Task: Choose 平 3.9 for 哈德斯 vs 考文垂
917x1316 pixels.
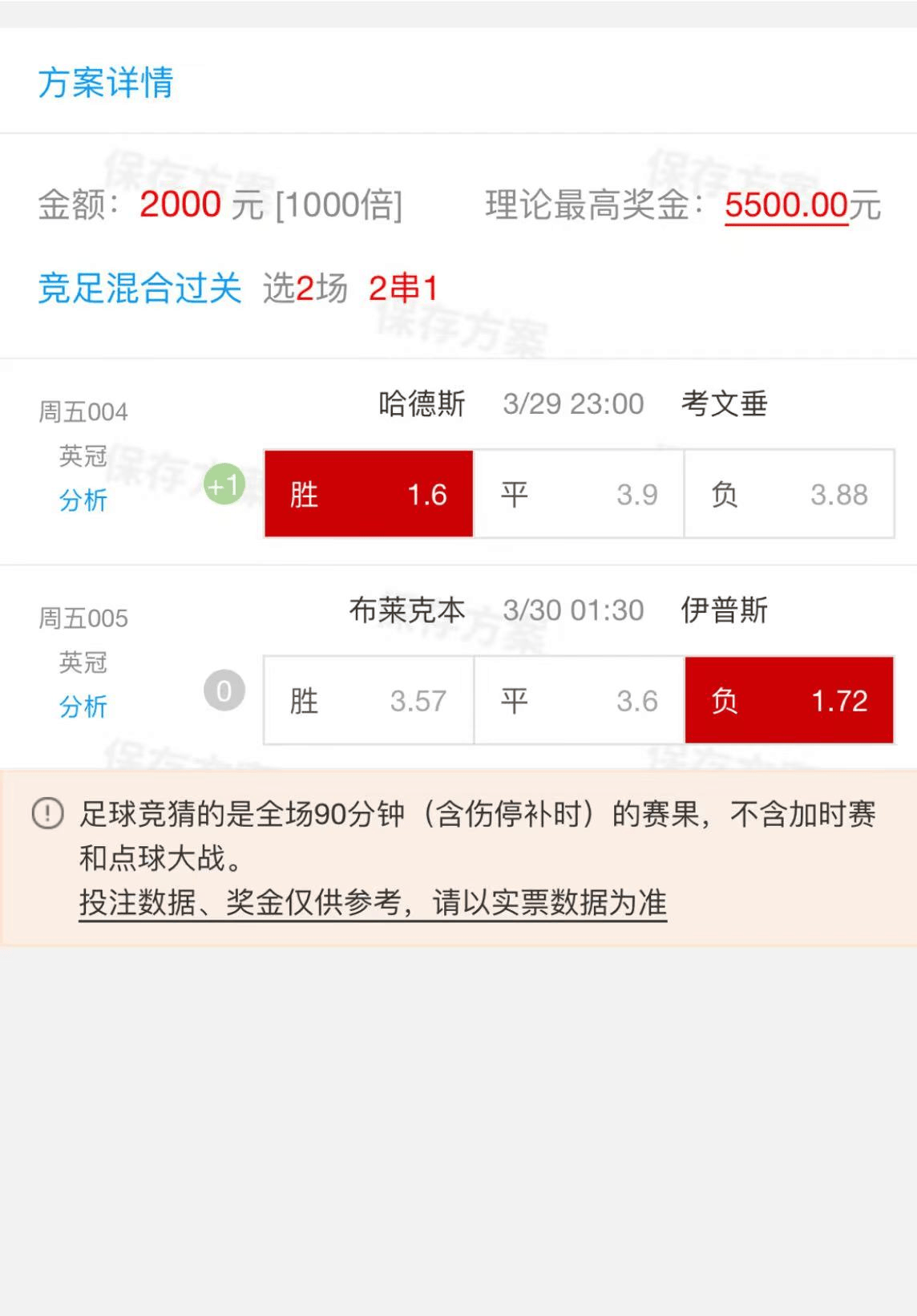Action: (579, 494)
